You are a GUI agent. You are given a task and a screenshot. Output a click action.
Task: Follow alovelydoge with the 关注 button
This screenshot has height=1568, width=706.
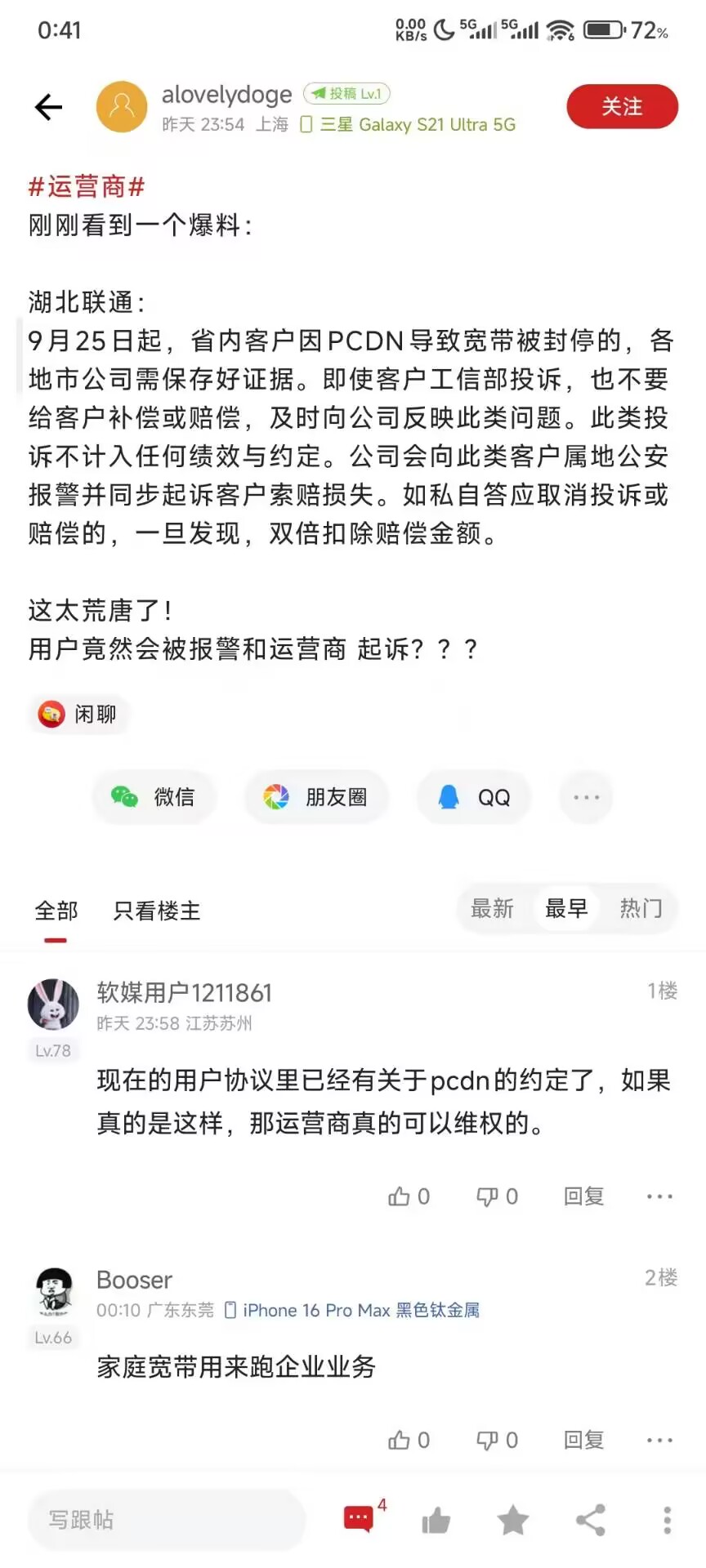point(622,107)
